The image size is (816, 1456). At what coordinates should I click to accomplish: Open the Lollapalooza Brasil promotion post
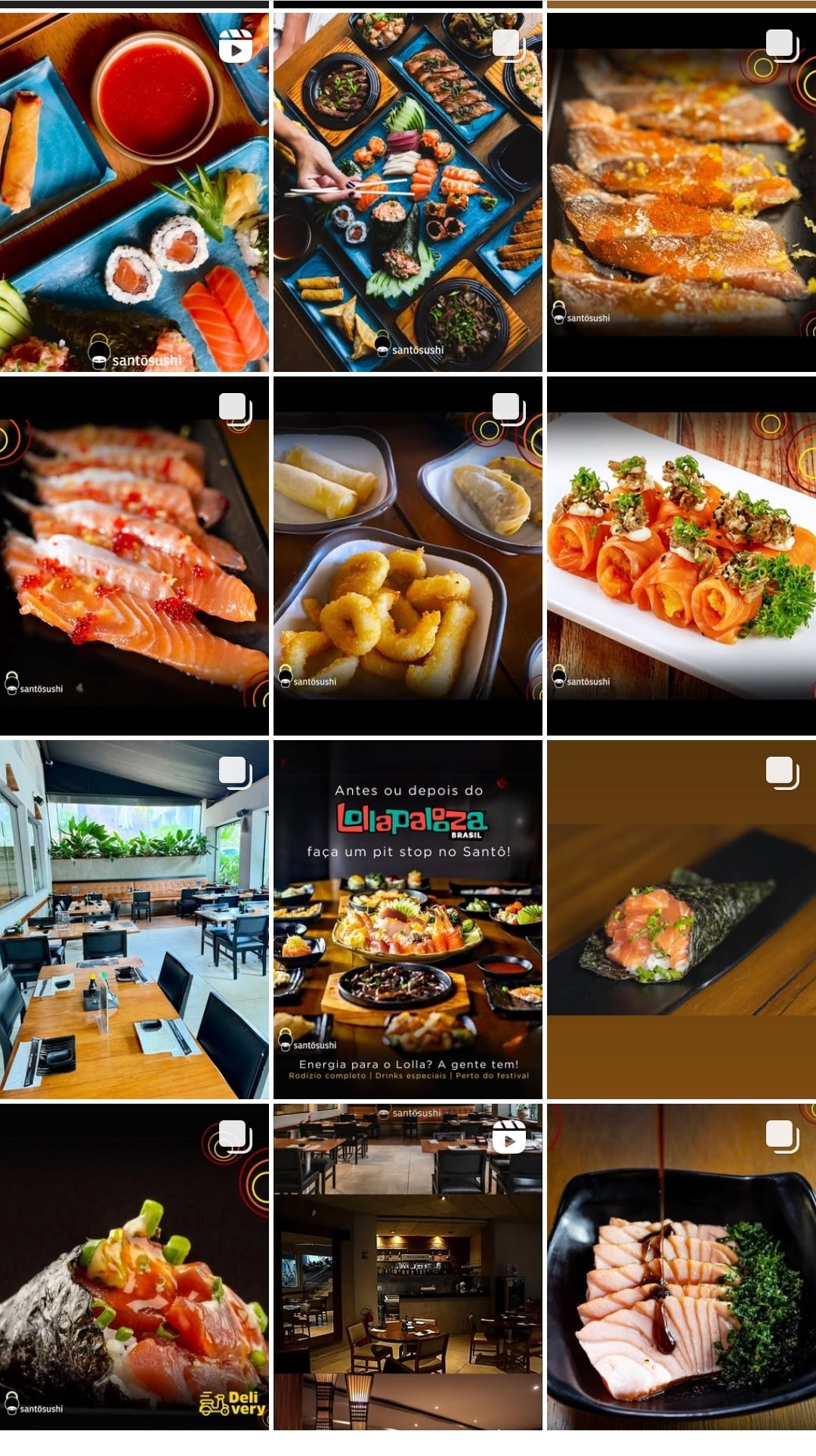tap(407, 919)
